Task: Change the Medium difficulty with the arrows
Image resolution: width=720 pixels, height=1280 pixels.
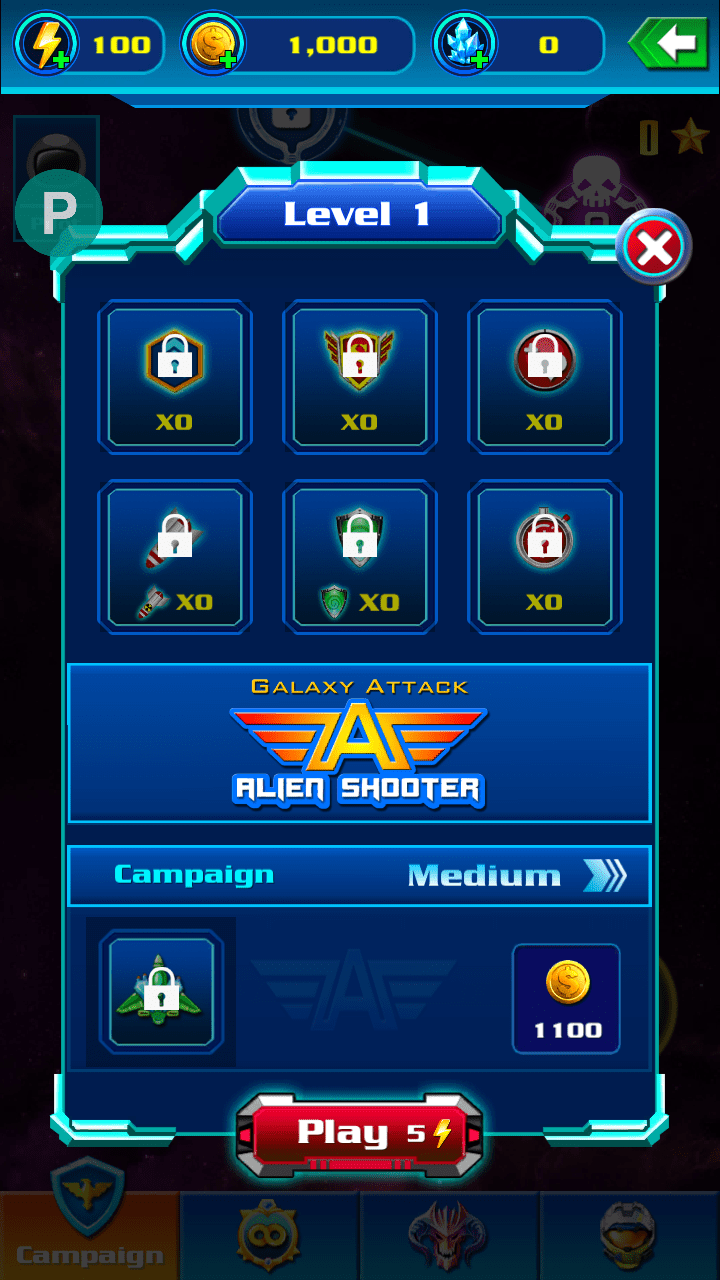Action: tap(604, 876)
